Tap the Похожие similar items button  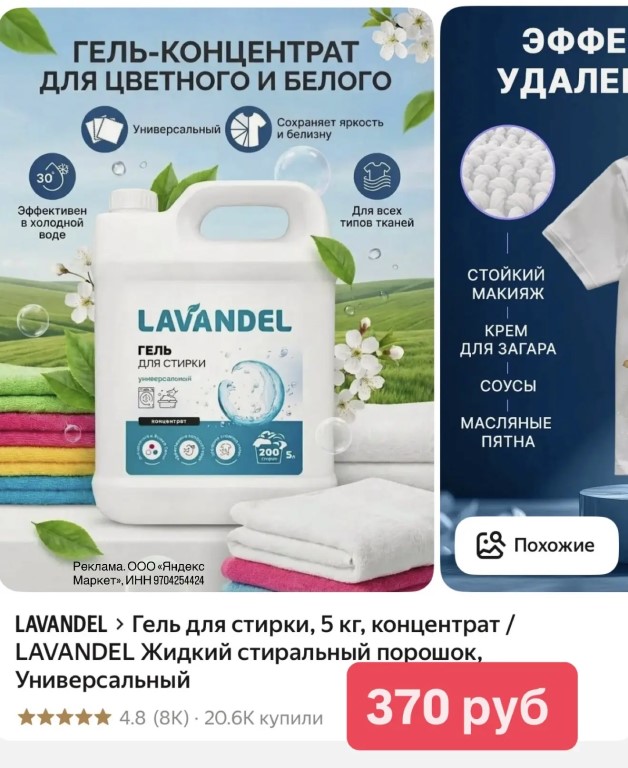pos(535,545)
